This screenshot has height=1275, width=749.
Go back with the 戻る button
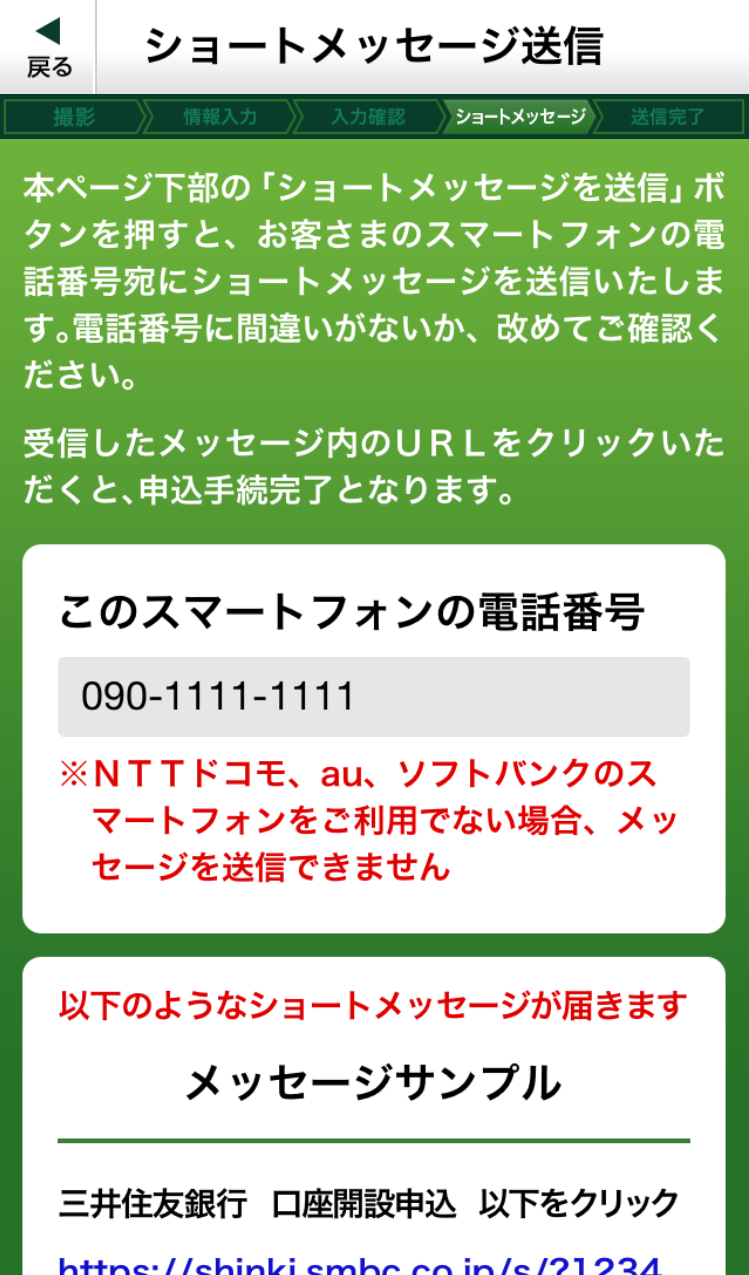(48, 46)
